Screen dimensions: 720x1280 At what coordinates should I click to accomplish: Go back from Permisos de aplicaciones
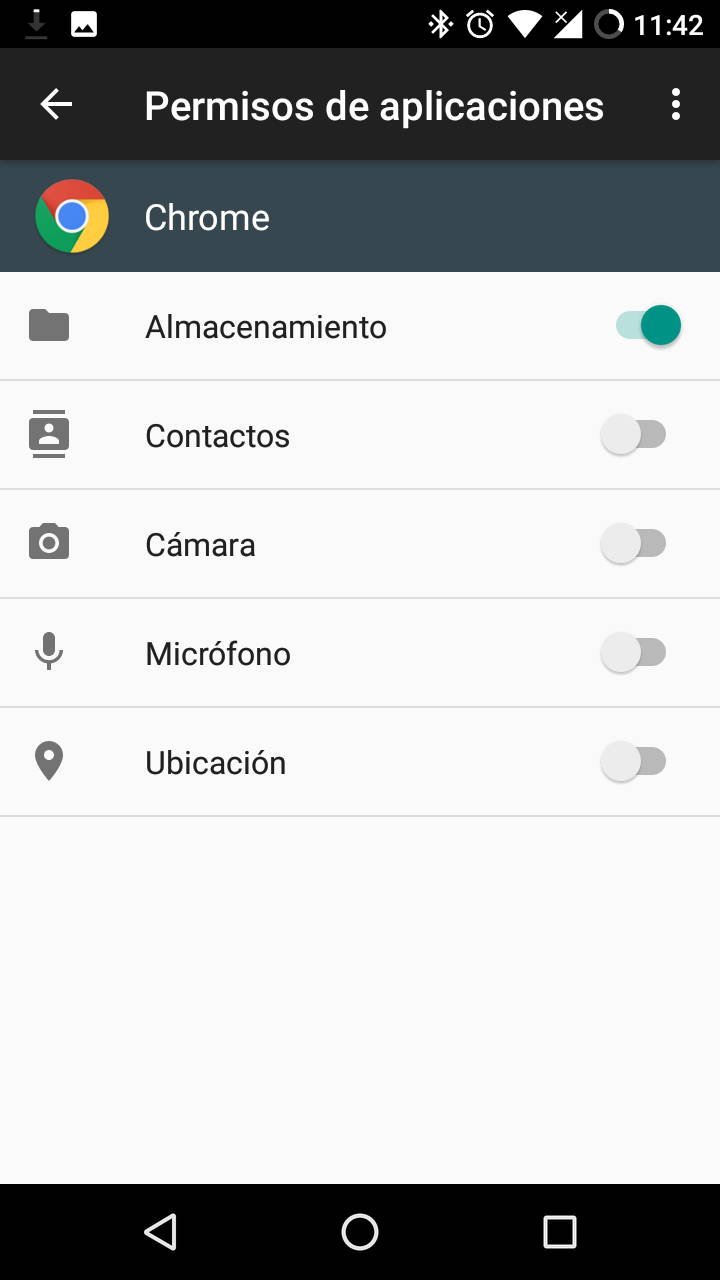[x=56, y=105]
